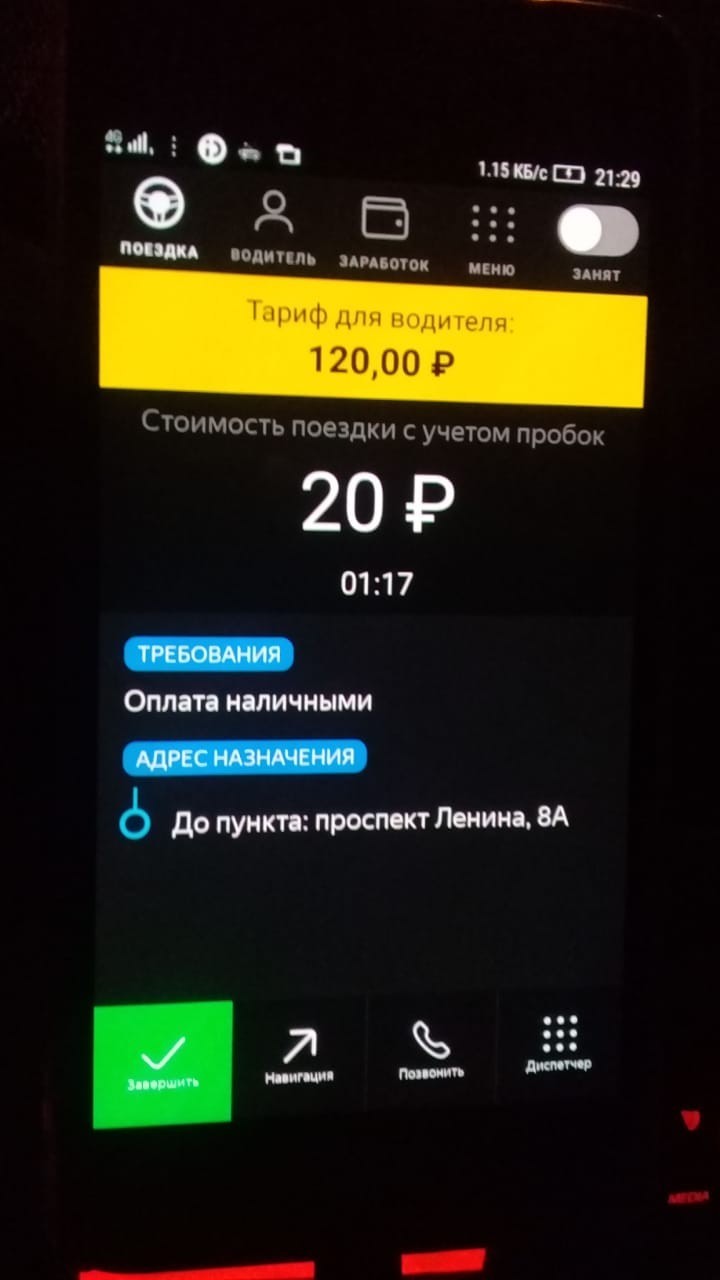Tap the green Завершить button

163,1063
